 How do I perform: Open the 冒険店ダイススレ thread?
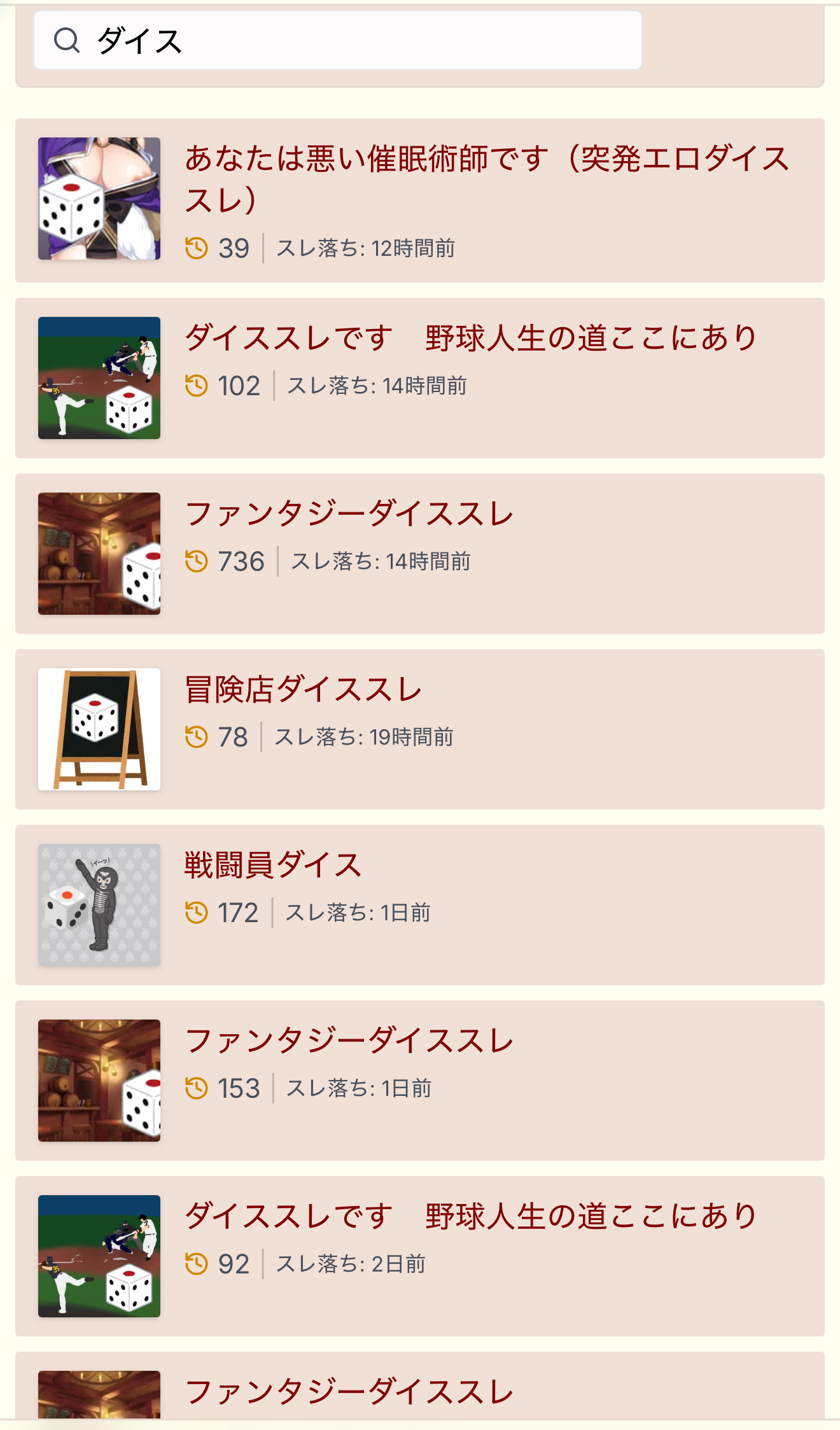pos(303,689)
